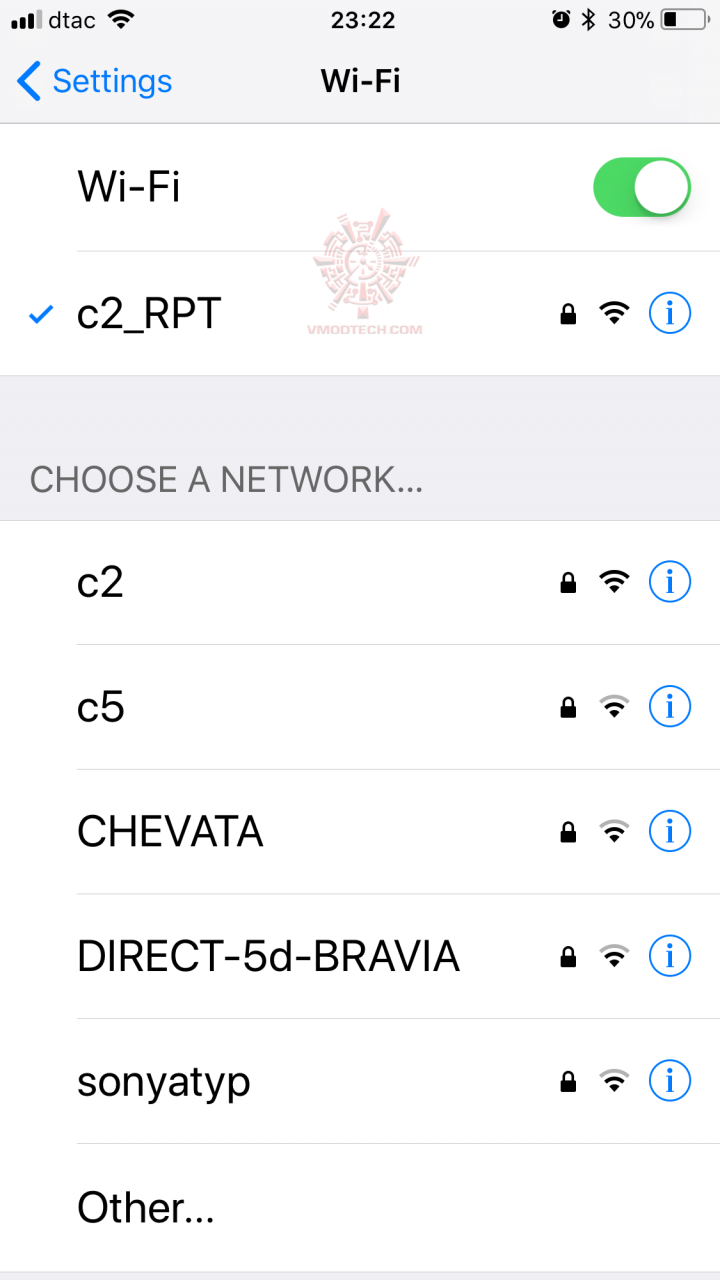Screen dimensions: 720x1280
Task: Go back to Settings
Action: coord(95,81)
